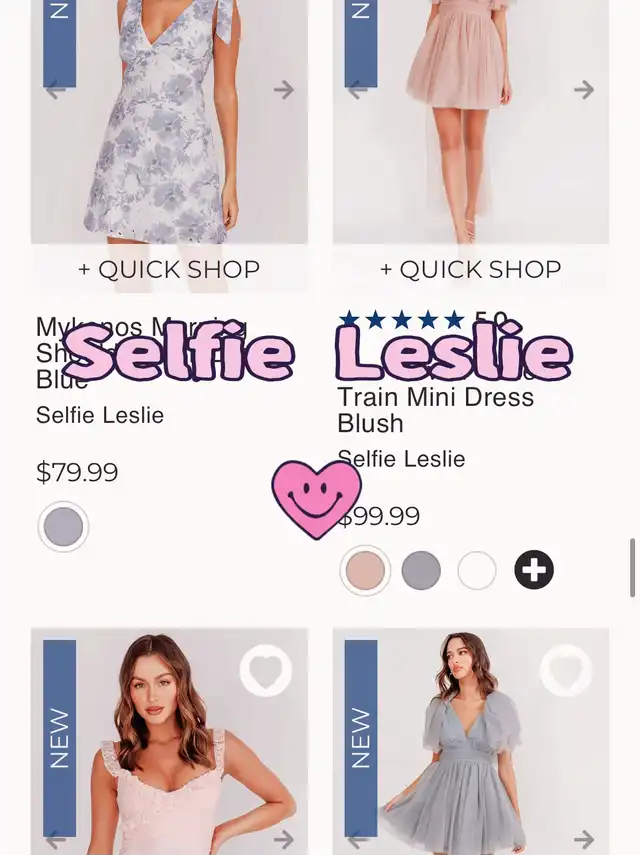The width and height of the screenshot is (640, 855).
Task: Select the blue swatch under the $79.99 dress
Action: (x=63, y=526)
